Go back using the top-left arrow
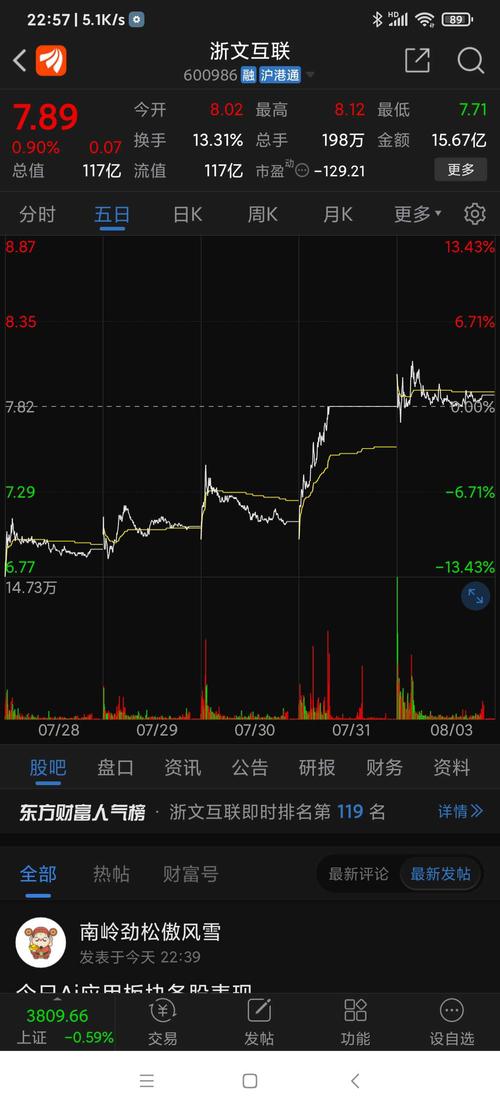The width and height of the screenshot is (500, 1111). tap(20, 61)
